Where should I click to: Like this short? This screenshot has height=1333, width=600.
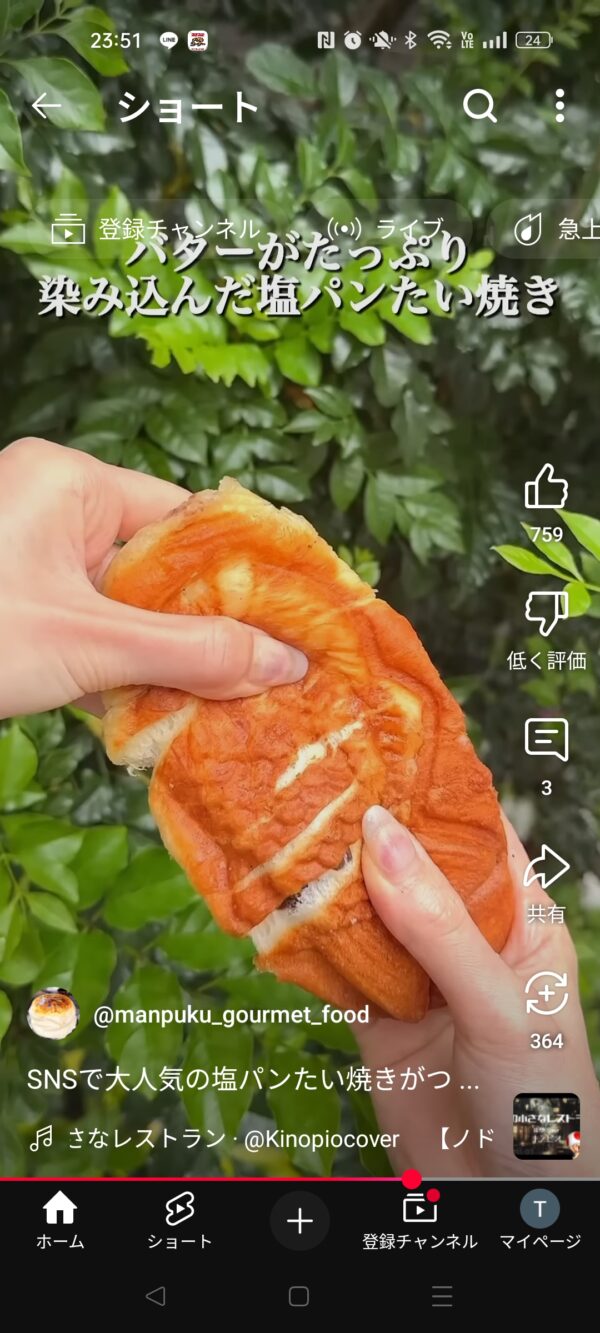(546, 488)
